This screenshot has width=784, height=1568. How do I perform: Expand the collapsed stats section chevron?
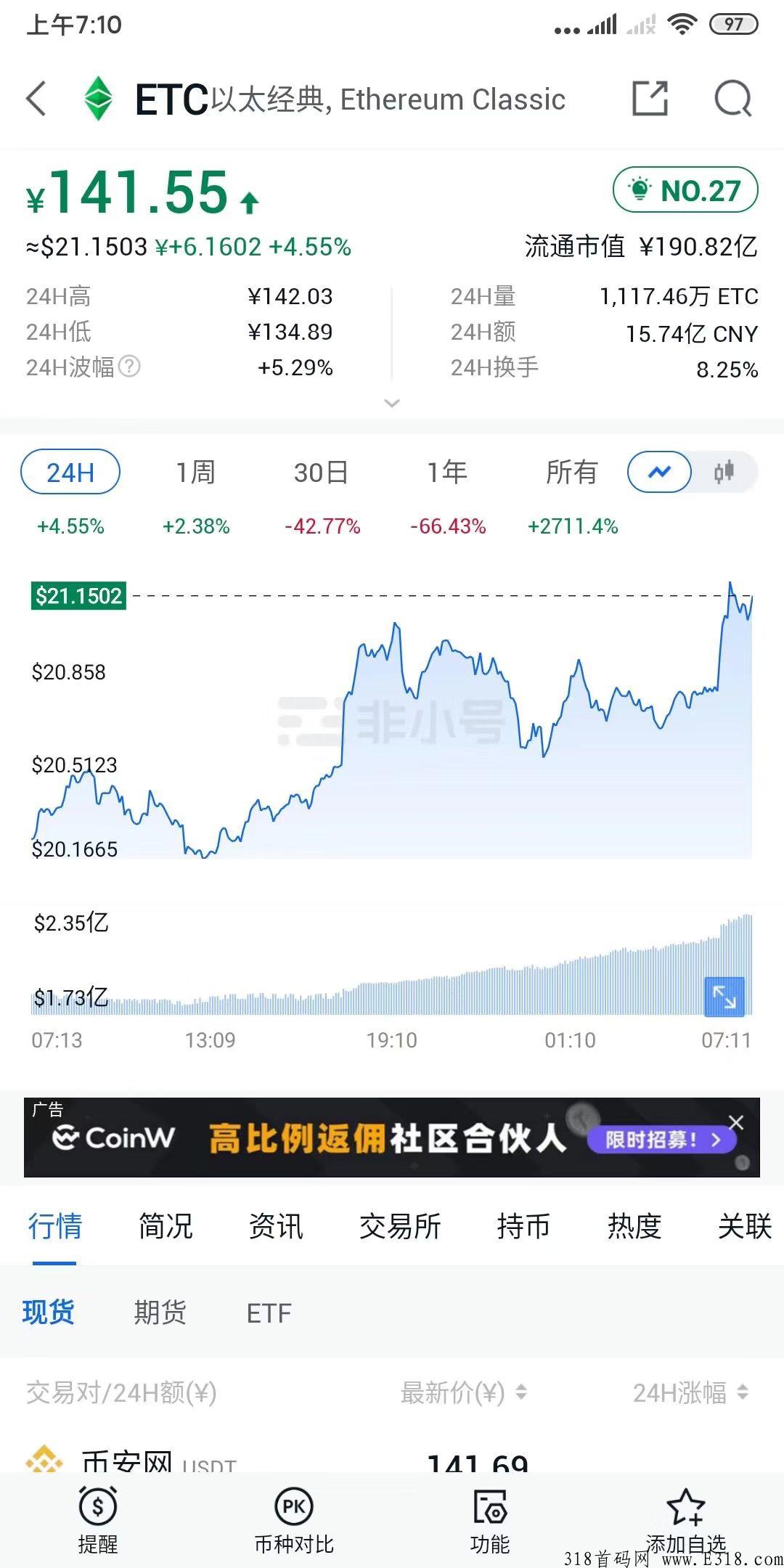pyautogui.click(x=392, y=404)
